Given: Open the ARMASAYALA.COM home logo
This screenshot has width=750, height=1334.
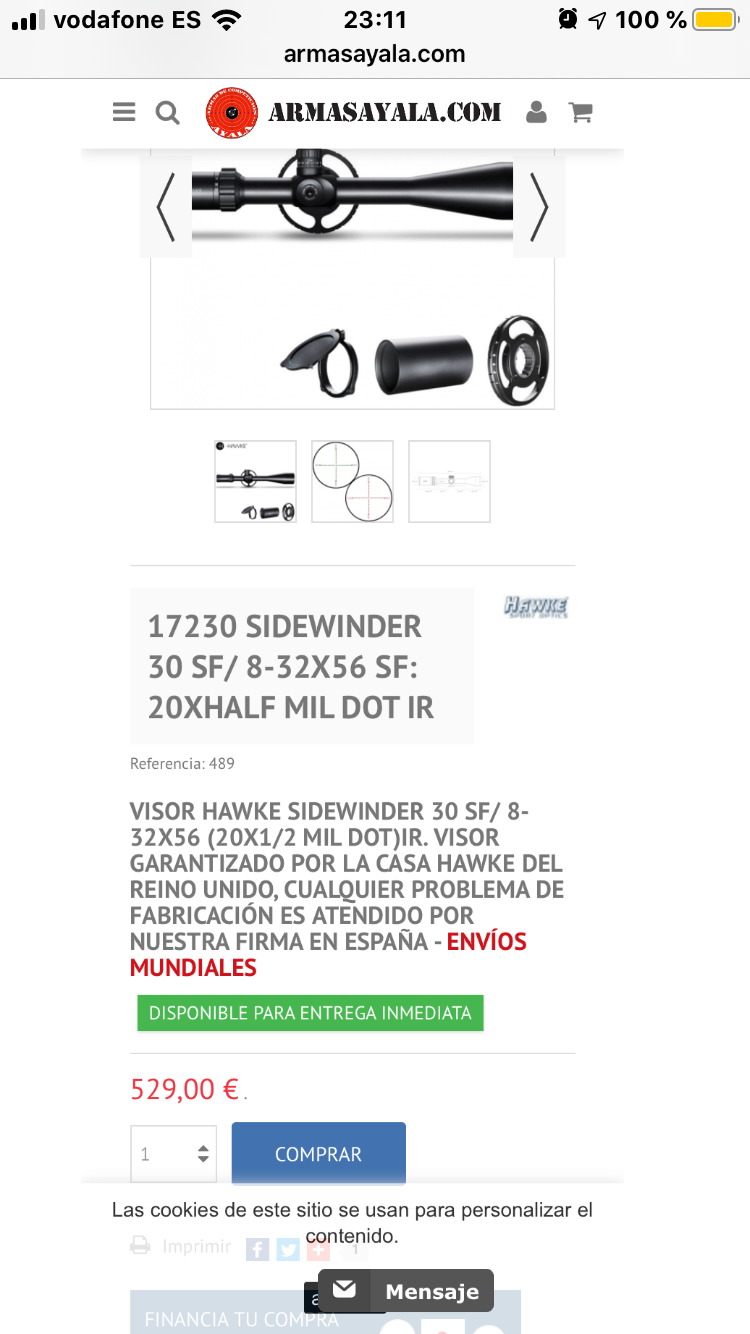Looking at the screenshot, I should click(x=353, y=112).
